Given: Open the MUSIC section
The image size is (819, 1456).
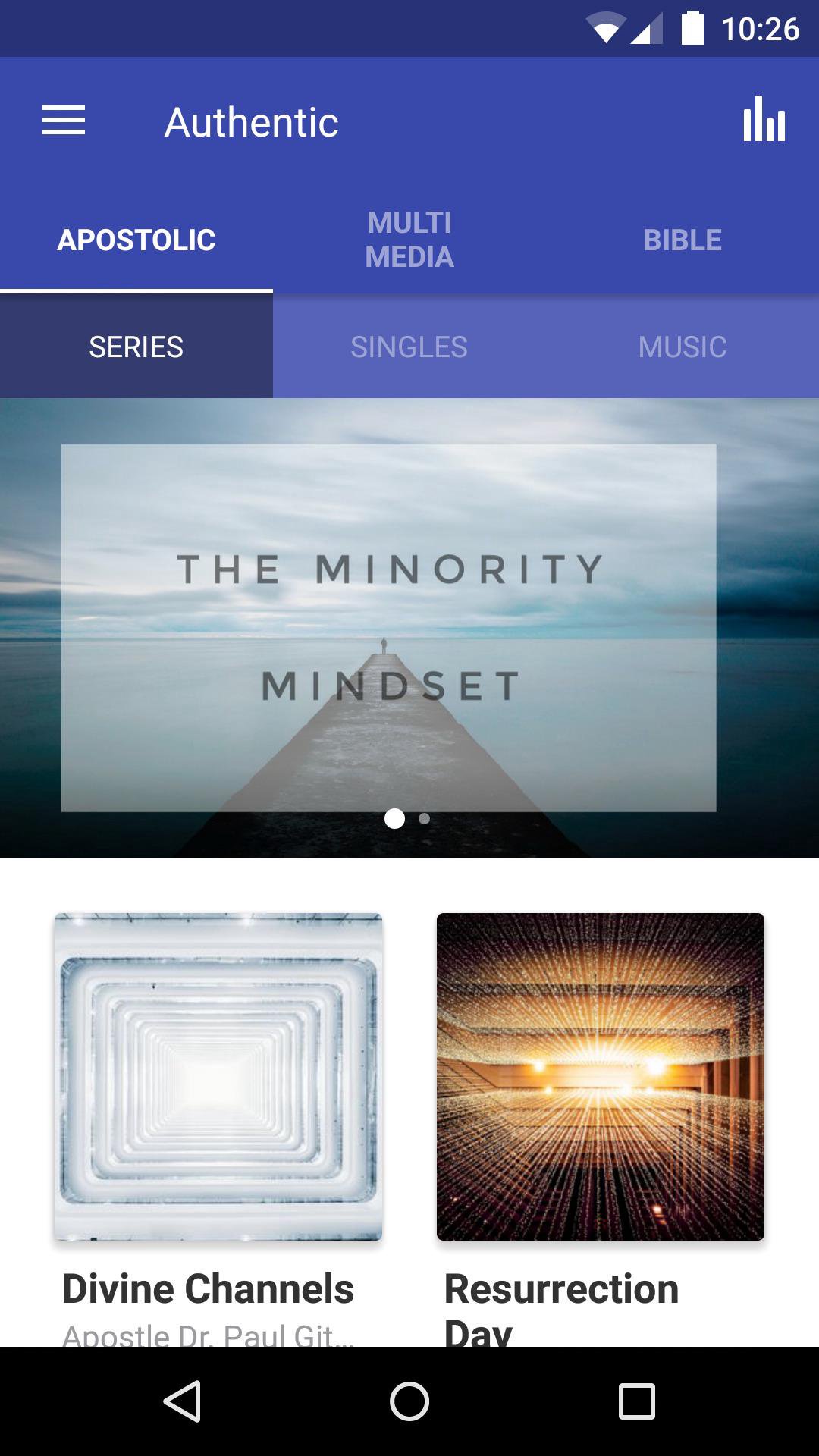Looking at the screenshot, I should (682, 347).
